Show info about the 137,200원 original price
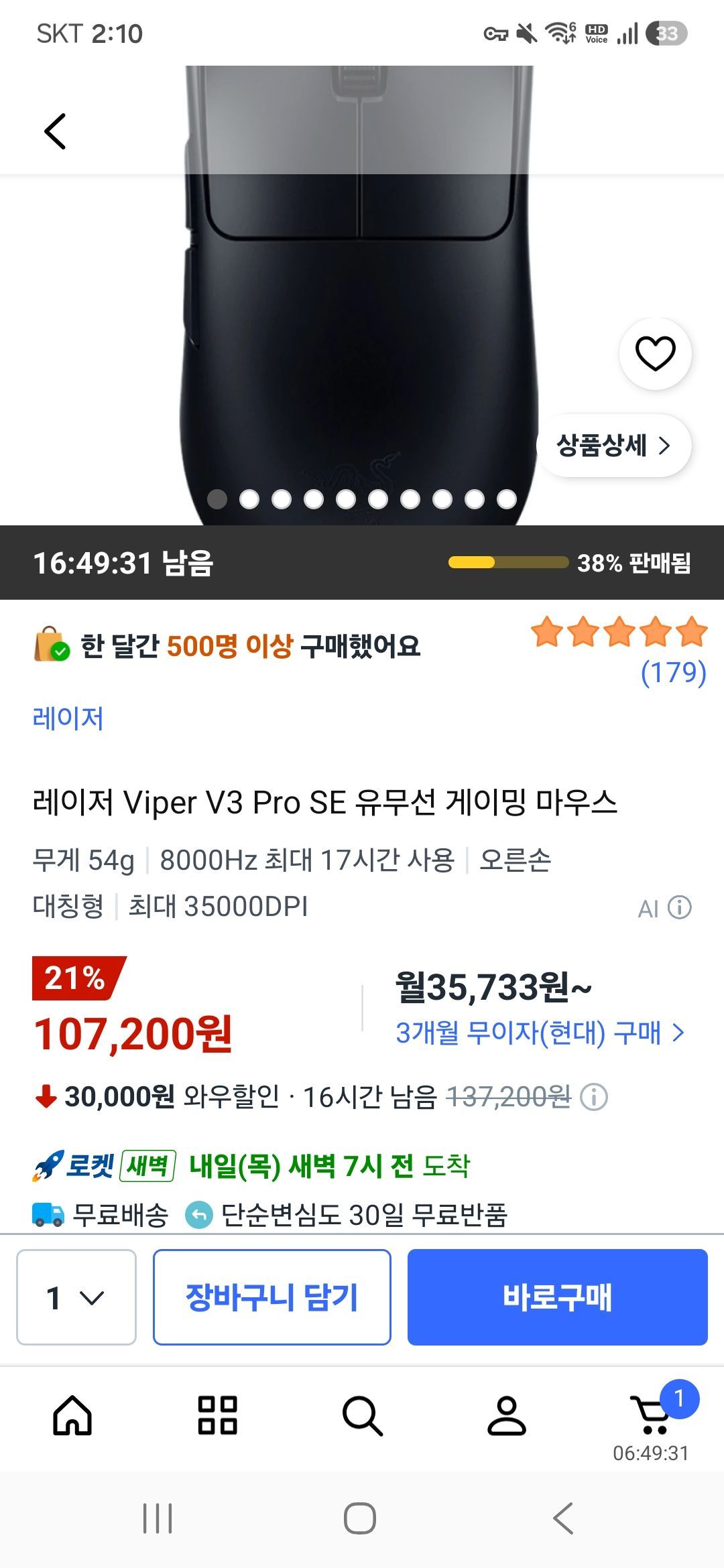724x1568 pixels. click(594, 1097)
